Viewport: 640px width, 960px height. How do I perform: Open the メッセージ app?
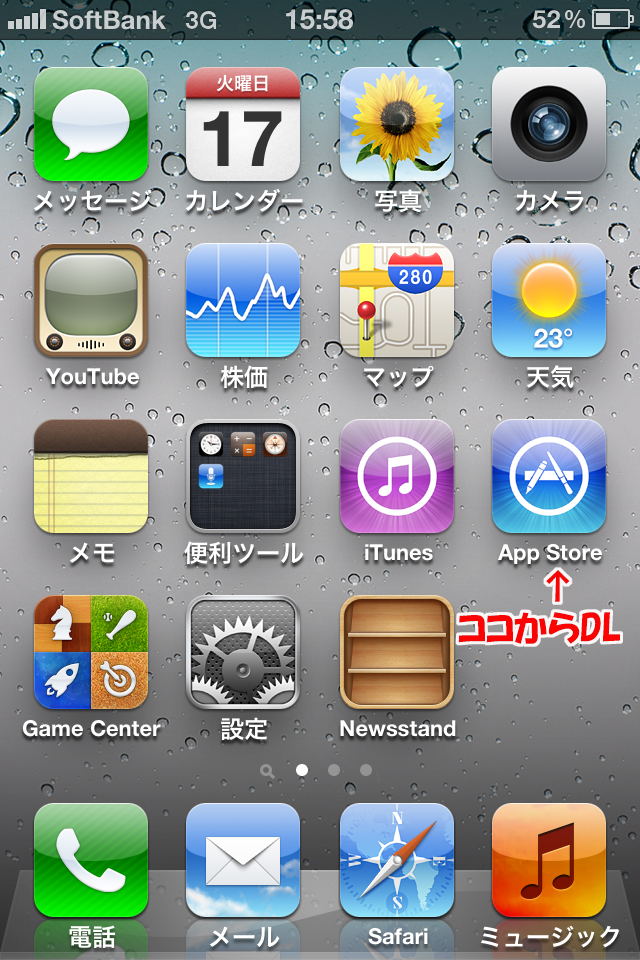tap(91, 124)
